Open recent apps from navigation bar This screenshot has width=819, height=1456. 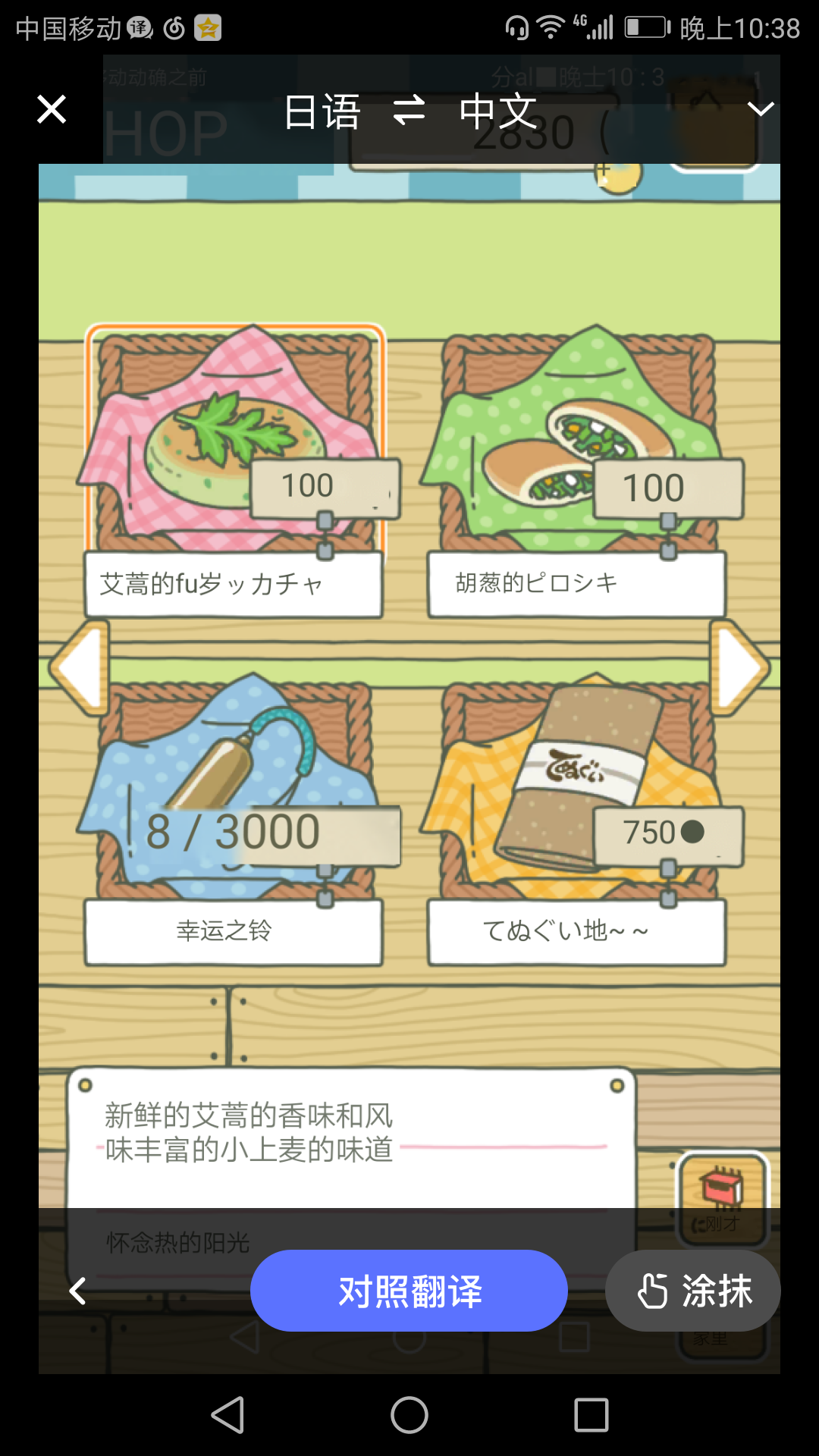pyautogui.click(x=591, y=1415)
